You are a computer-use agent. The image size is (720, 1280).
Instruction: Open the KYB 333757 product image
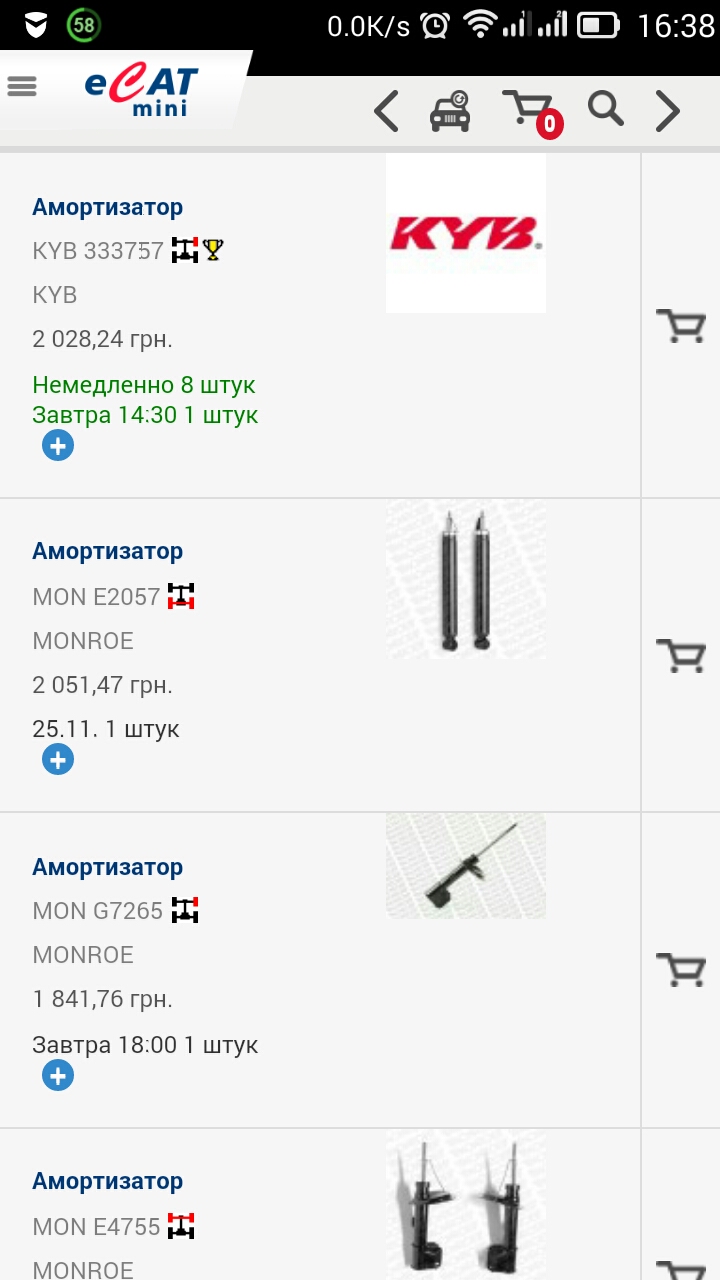466,234
